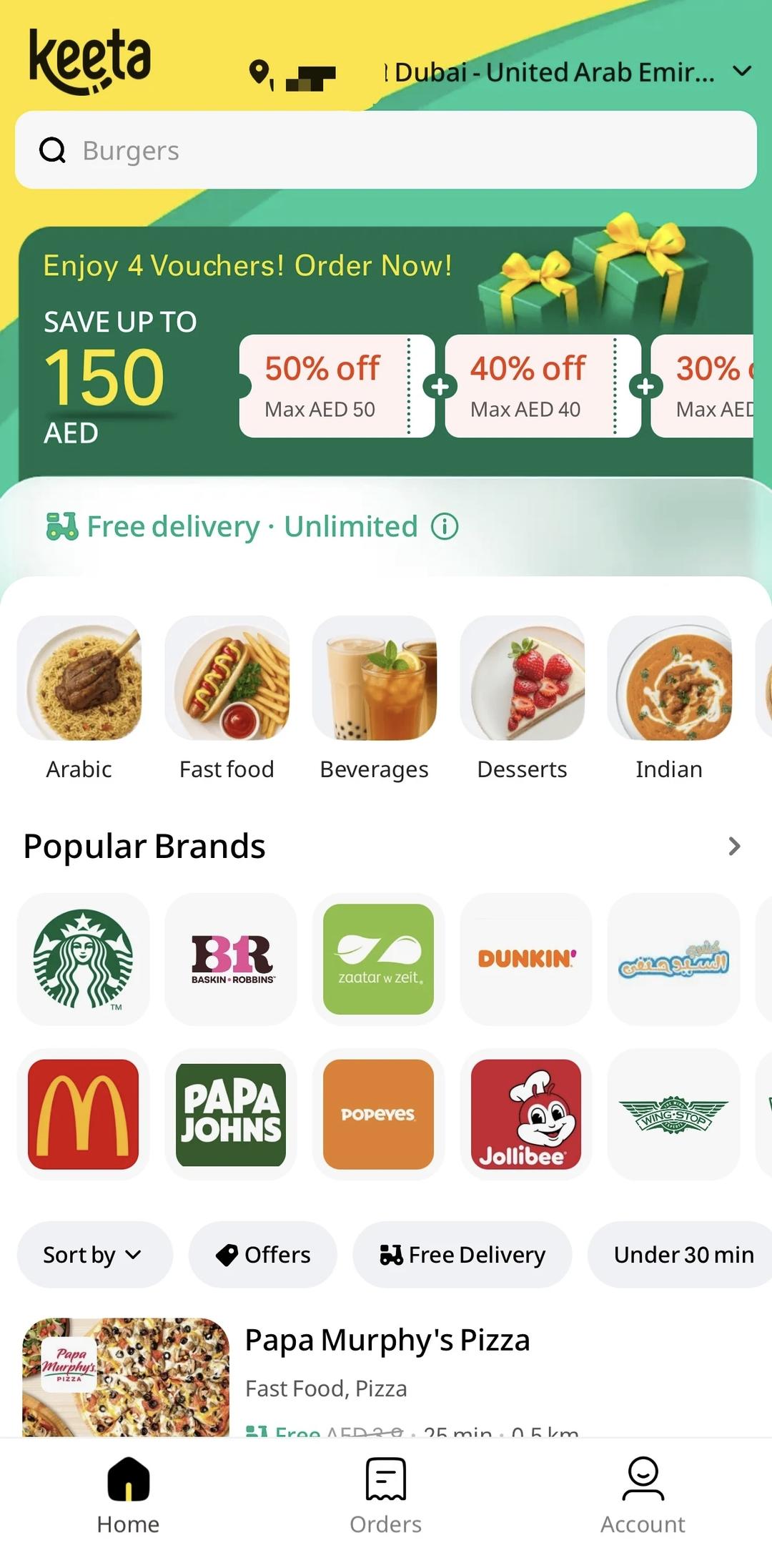Image resolution: width=772 pixels, height=1568 pixels.
Task: Open the Starbucks brand tile
Action: coord(84,959)
